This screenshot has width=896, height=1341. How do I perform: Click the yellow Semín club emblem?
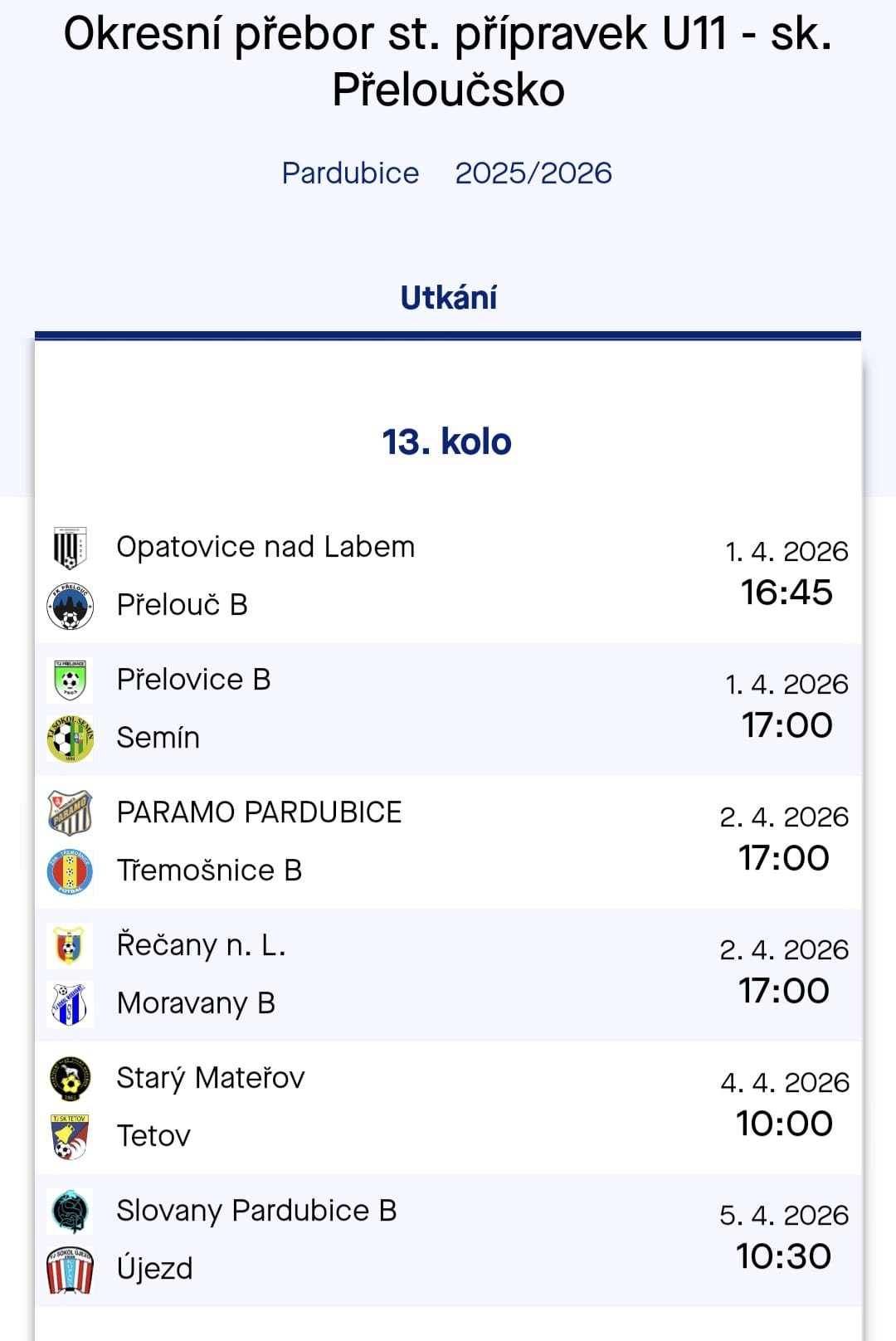70,737
